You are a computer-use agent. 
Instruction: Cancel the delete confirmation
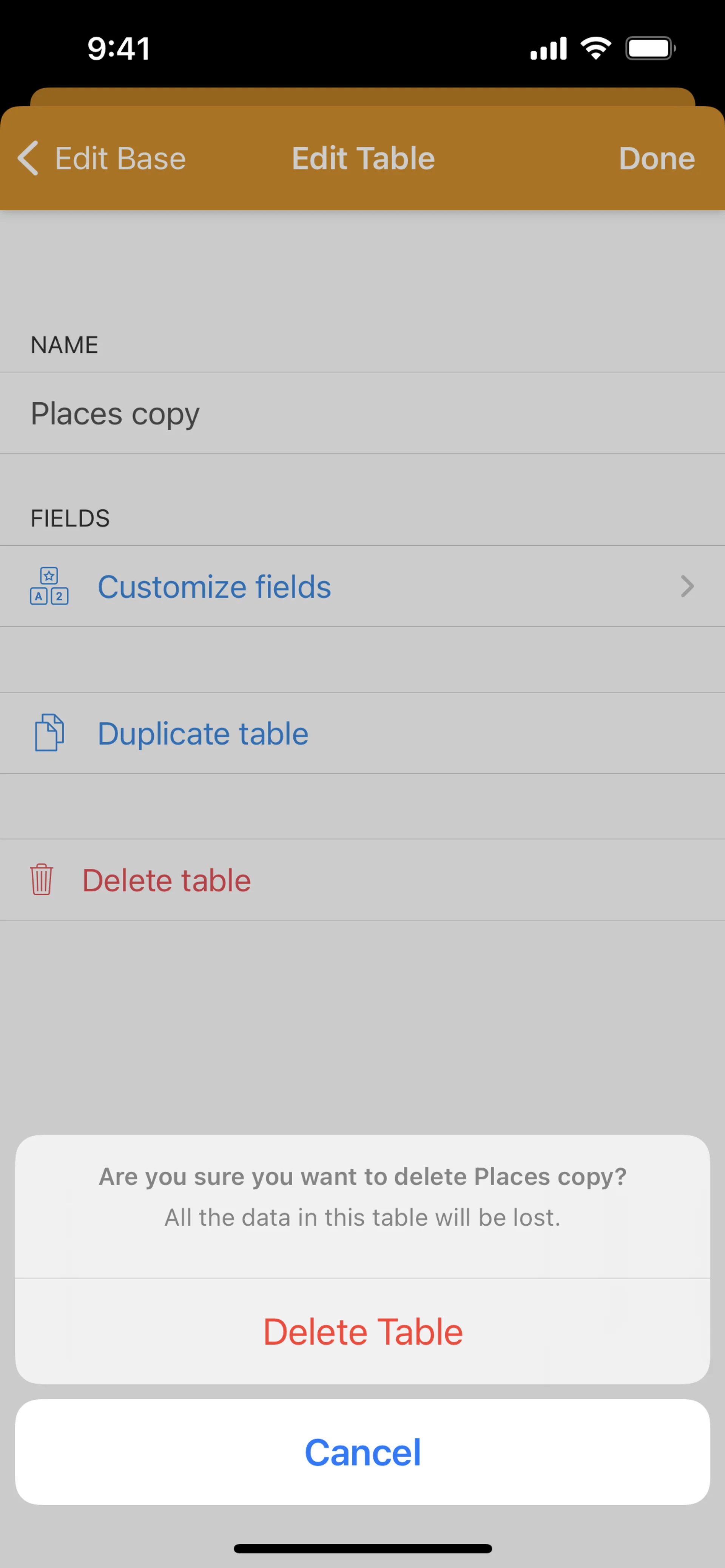[362, 1452]
